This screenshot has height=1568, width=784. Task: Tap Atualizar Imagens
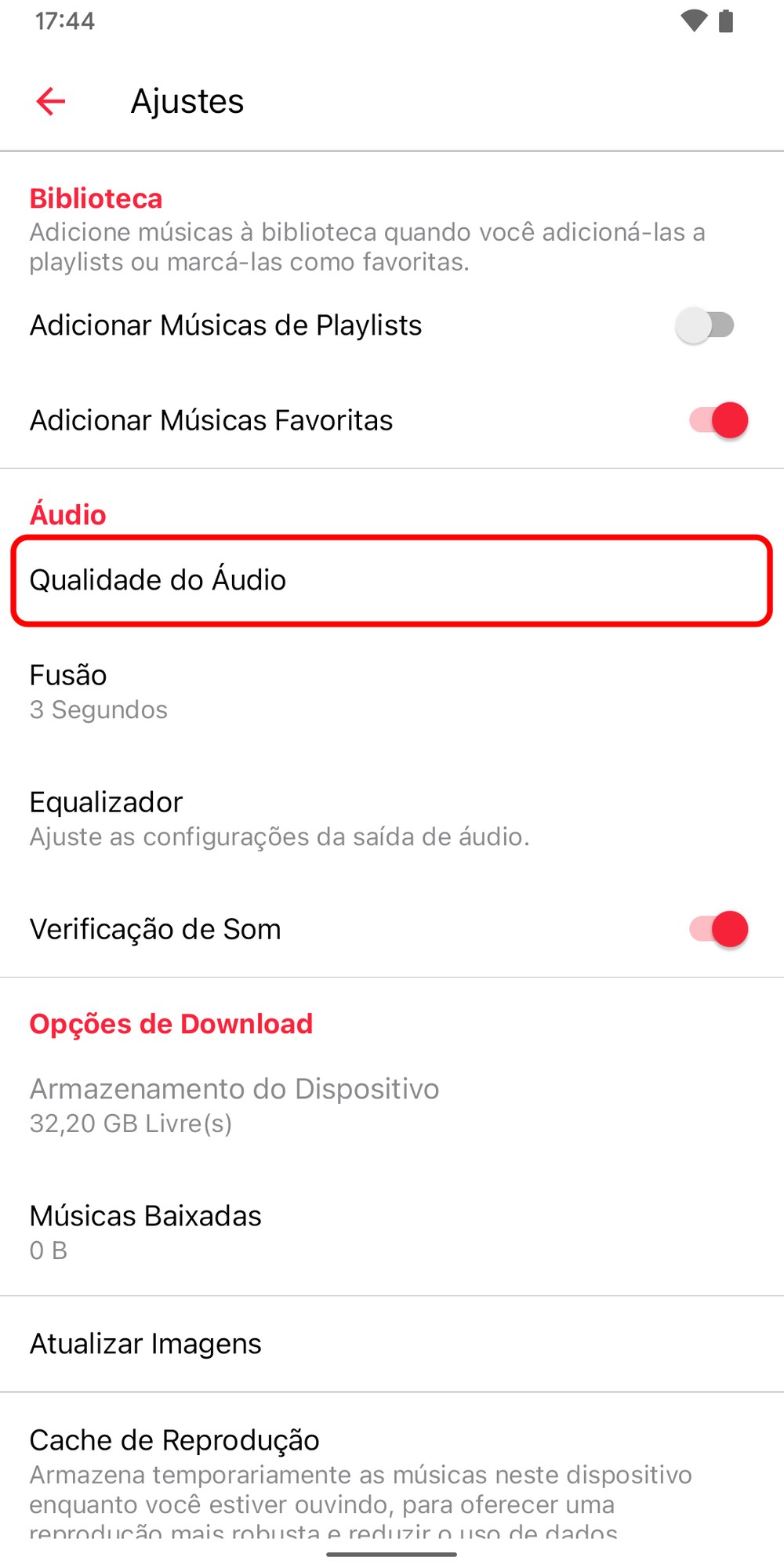pyautogui.click(x=392, y=1344)
